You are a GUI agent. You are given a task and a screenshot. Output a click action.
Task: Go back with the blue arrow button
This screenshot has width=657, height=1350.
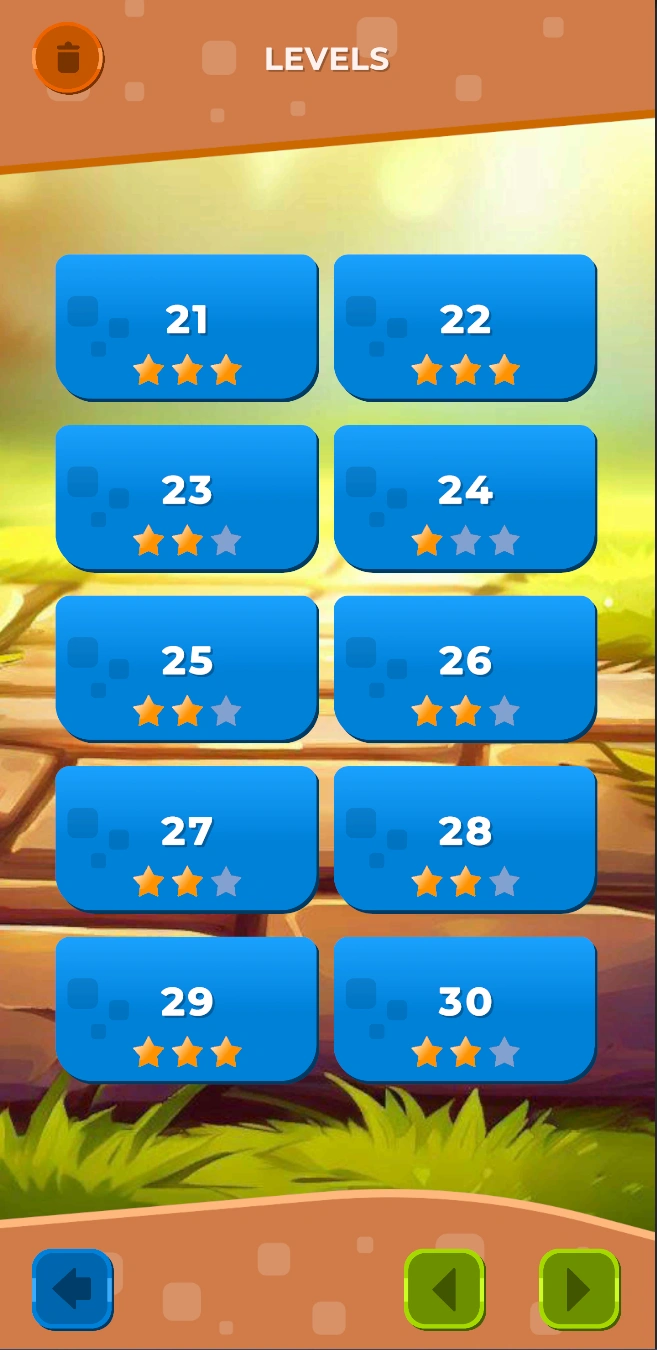coord(73,1289)
